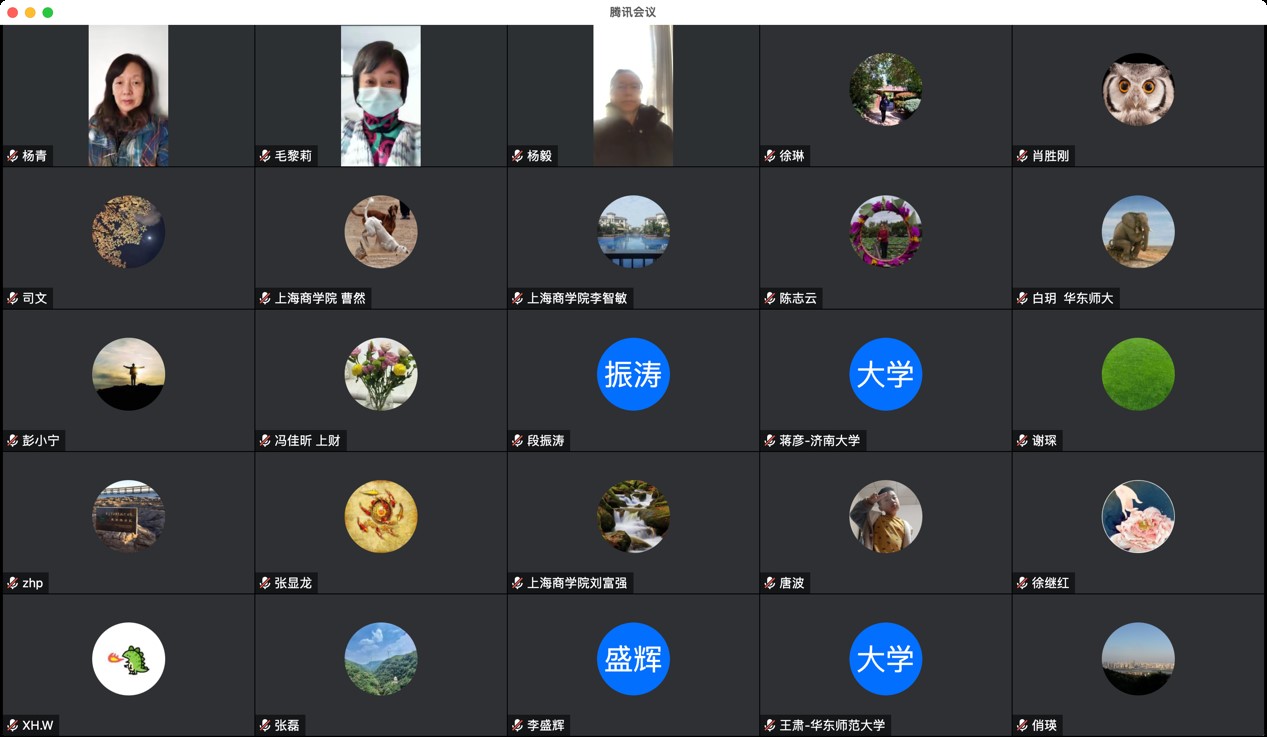The image size is (1267, 737).
Task: Select 冯佳昕 上财's flower avatar tile
Action: tap(380, 374)
